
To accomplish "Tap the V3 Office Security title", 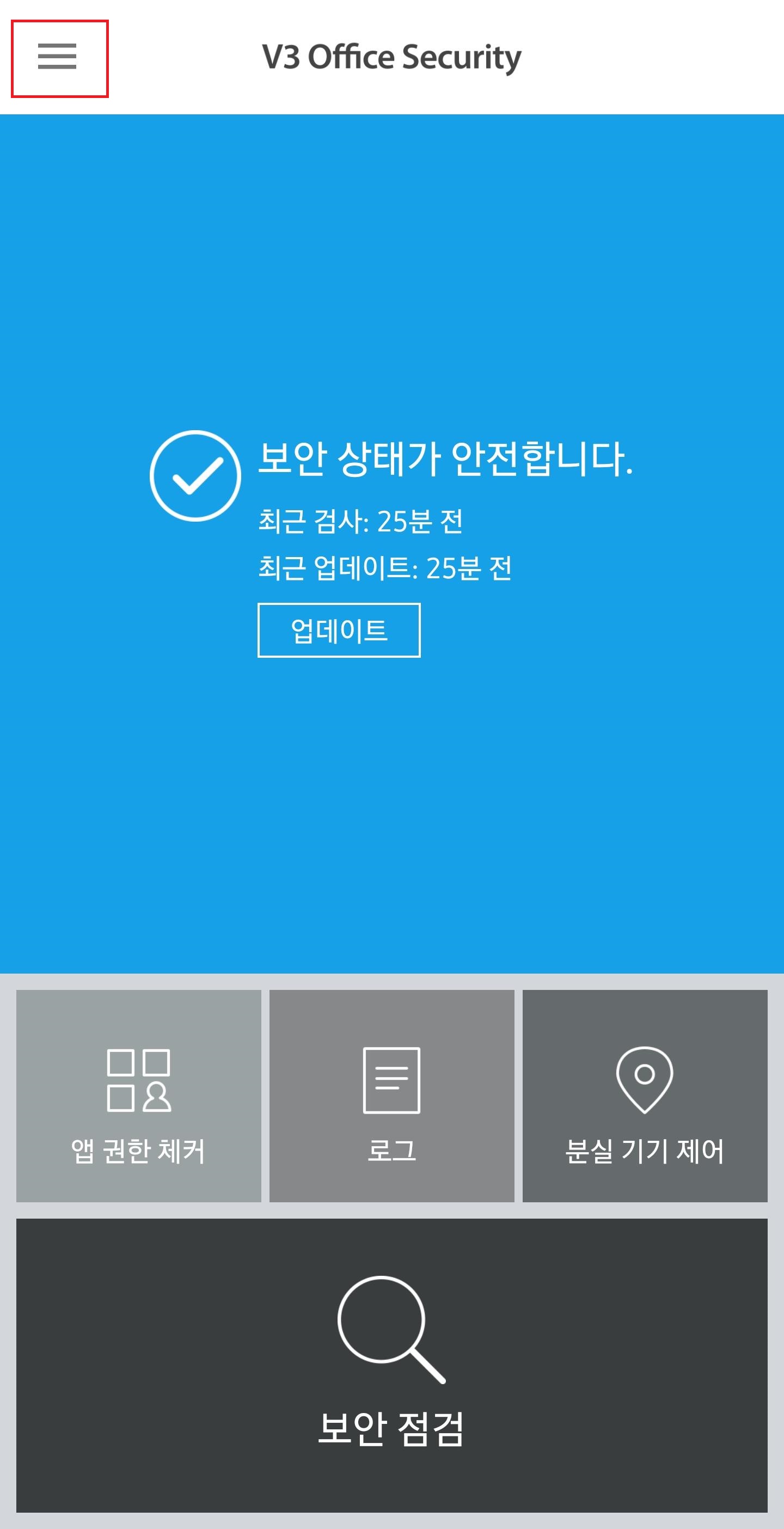I will click(391, 57).
